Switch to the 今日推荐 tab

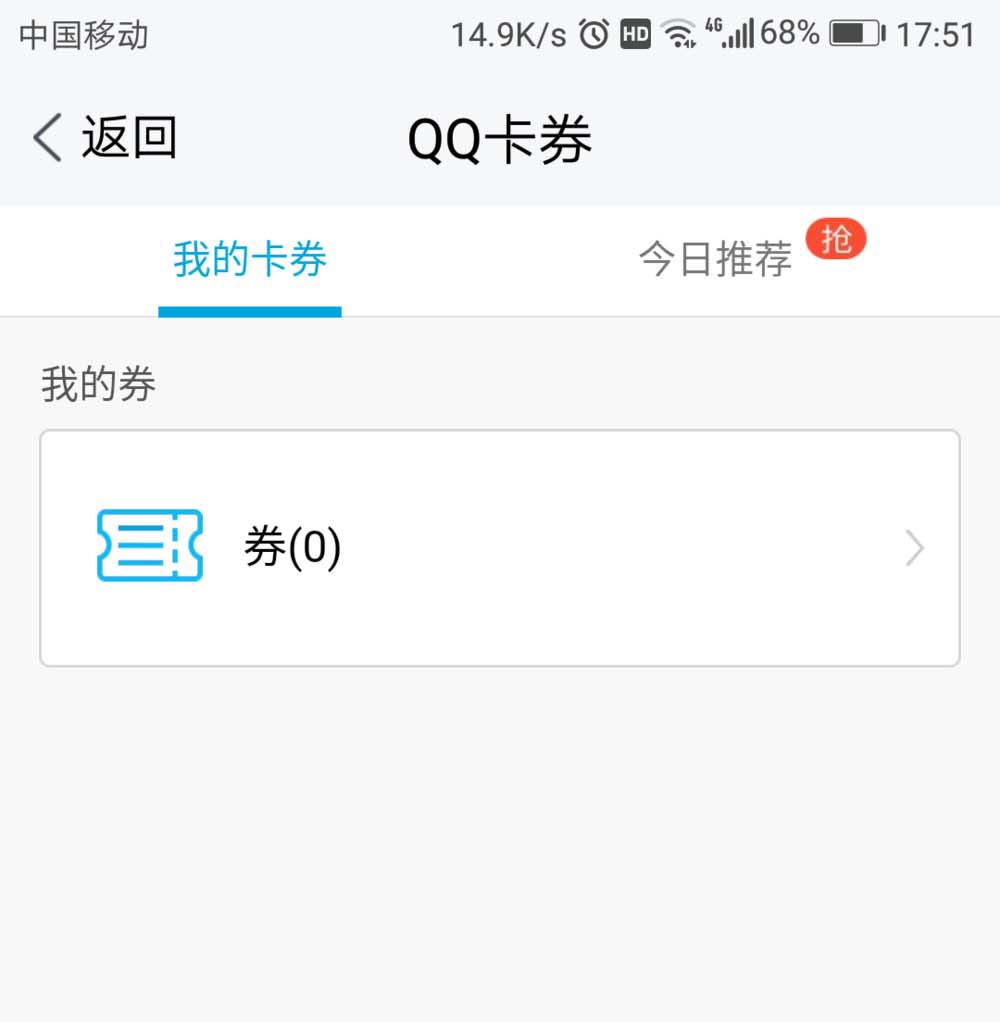coord(716,260)
